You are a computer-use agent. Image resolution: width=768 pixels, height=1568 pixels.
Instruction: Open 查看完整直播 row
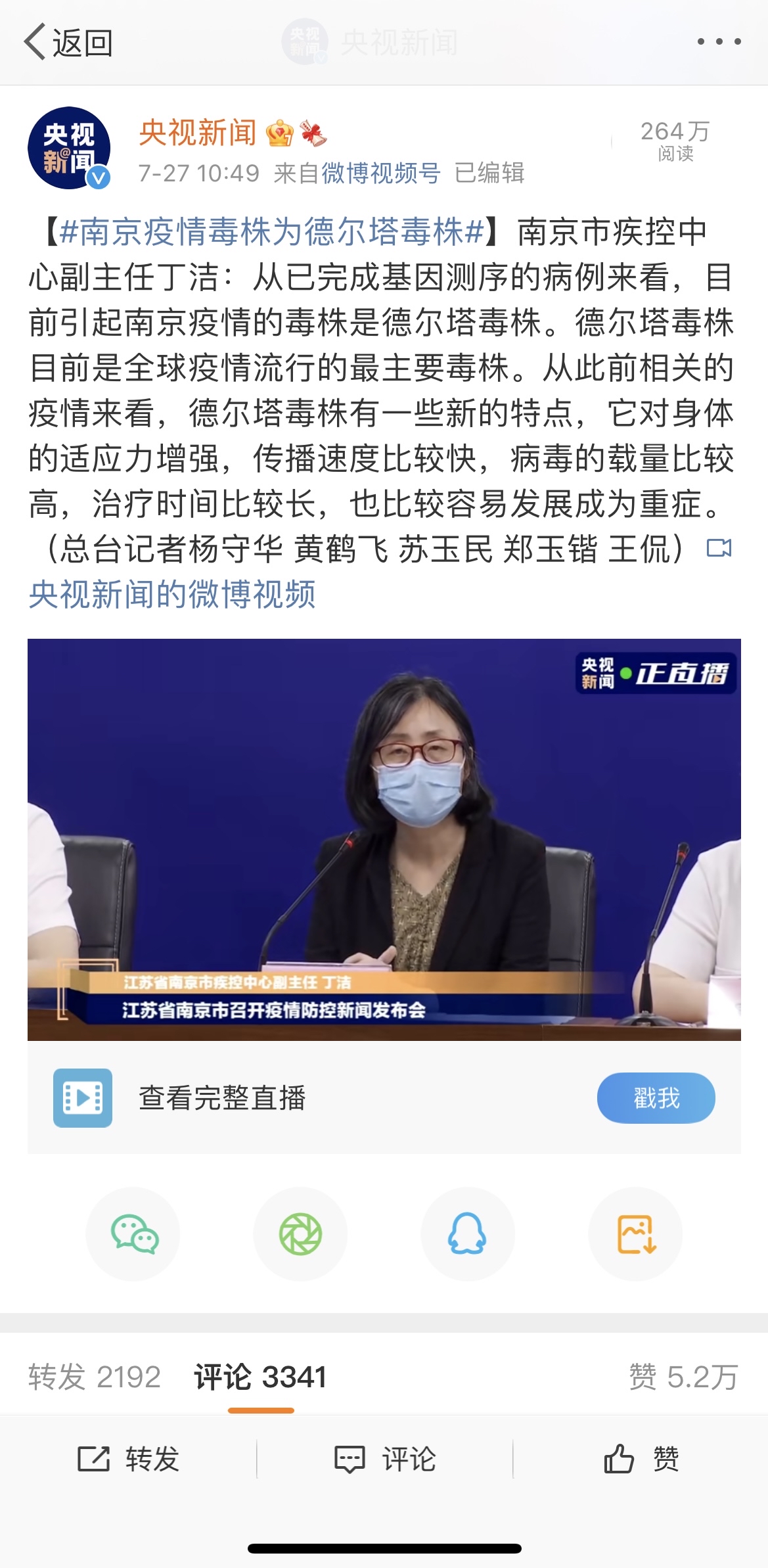click(x=384, y=1097)
